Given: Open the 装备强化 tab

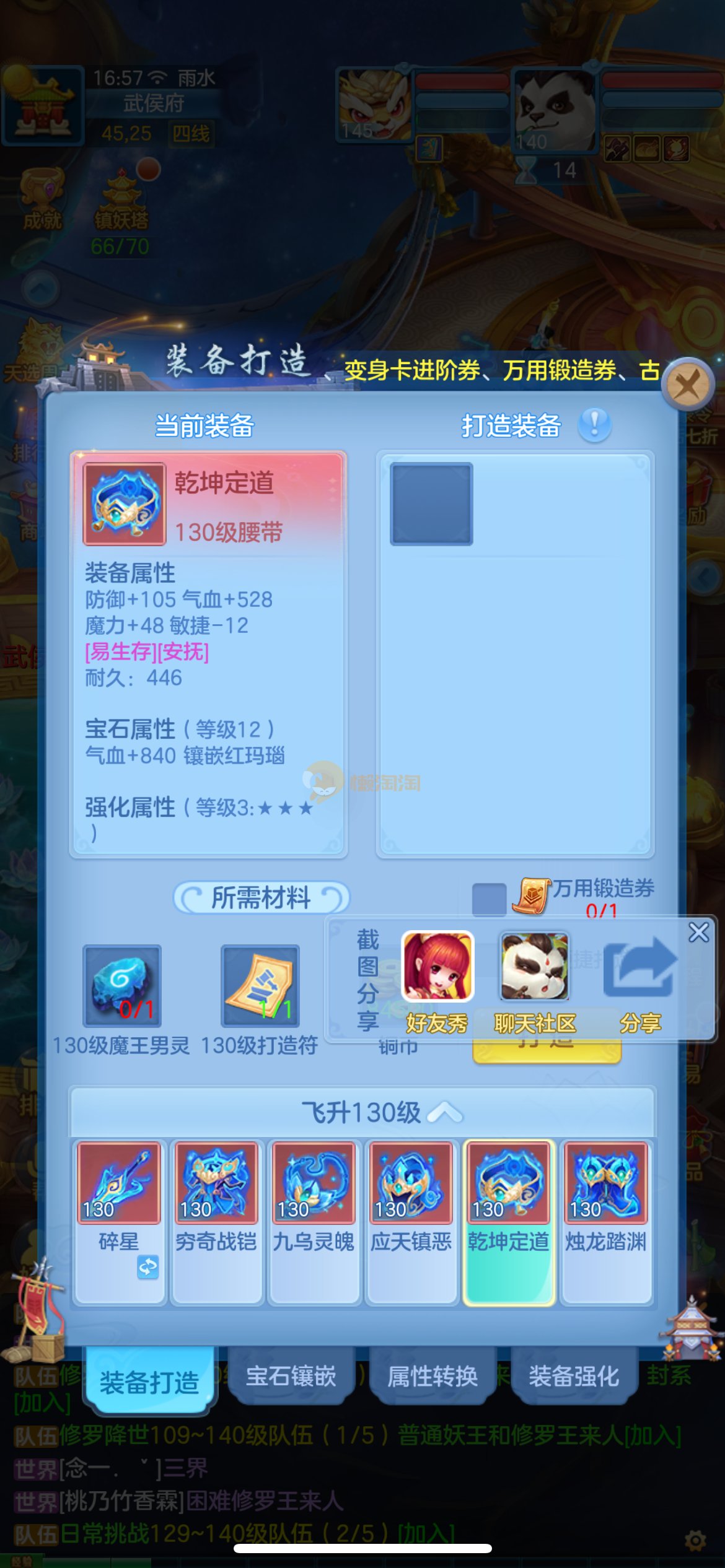Looking at the screenshot, I should coord(574,1376).
